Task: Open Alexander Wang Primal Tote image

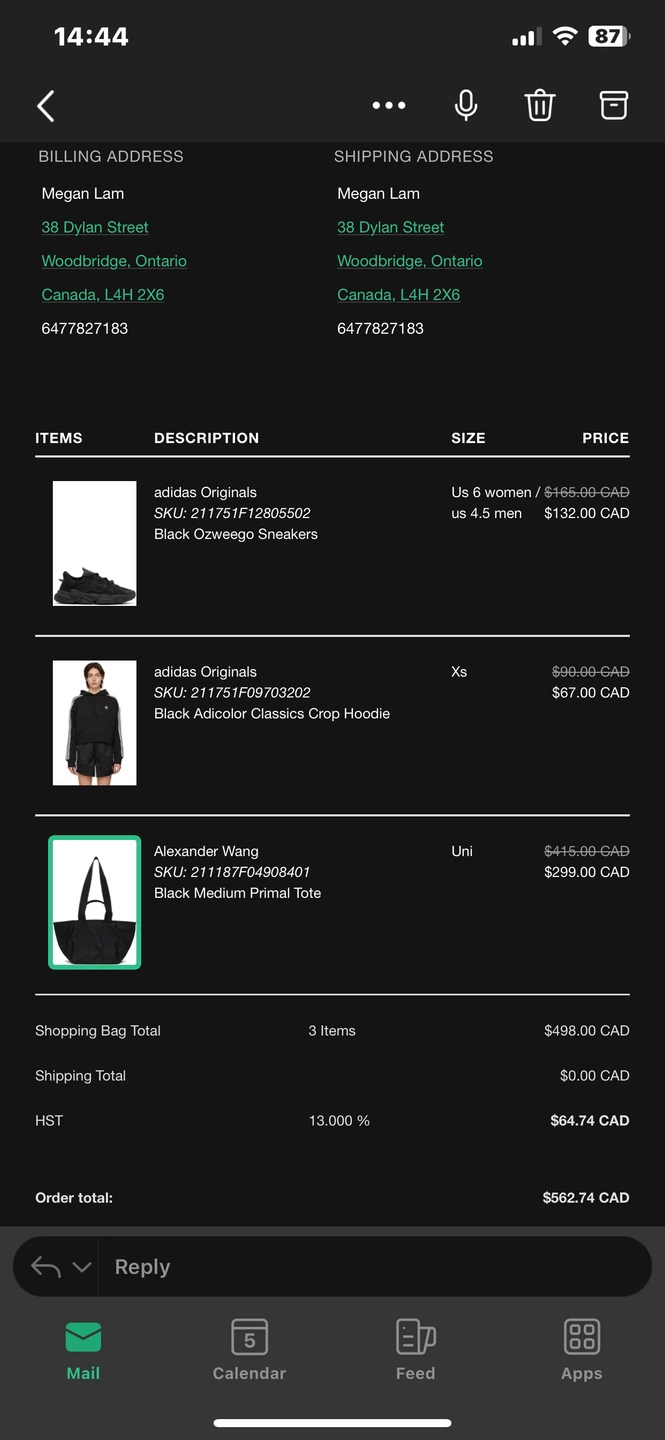Action: point(94,902)
